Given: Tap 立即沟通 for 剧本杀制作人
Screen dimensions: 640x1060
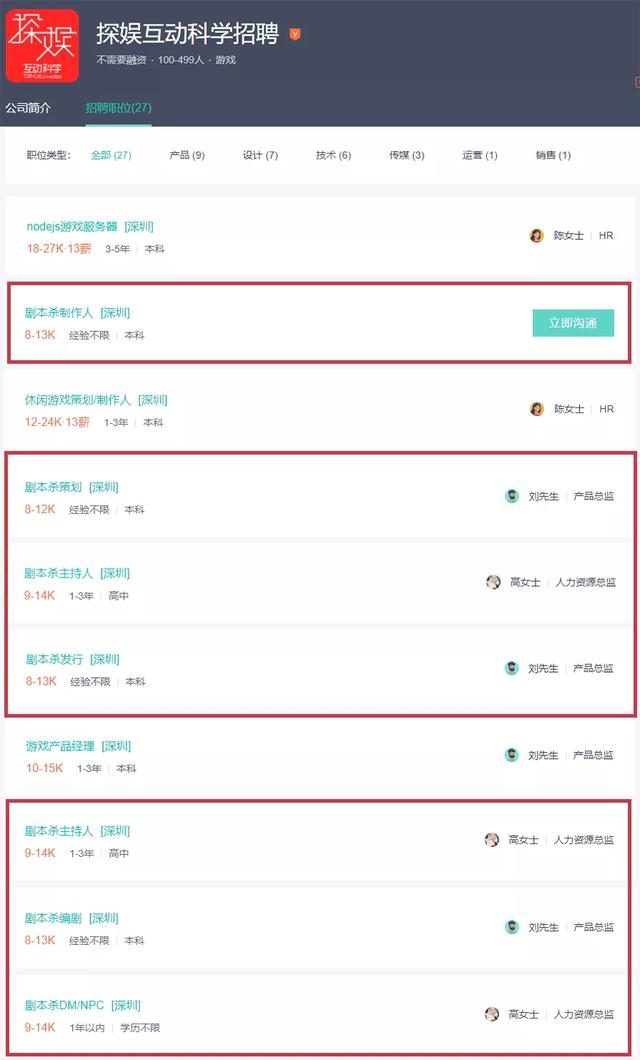Looking at the screenshot, I should [x=573, y=323].
